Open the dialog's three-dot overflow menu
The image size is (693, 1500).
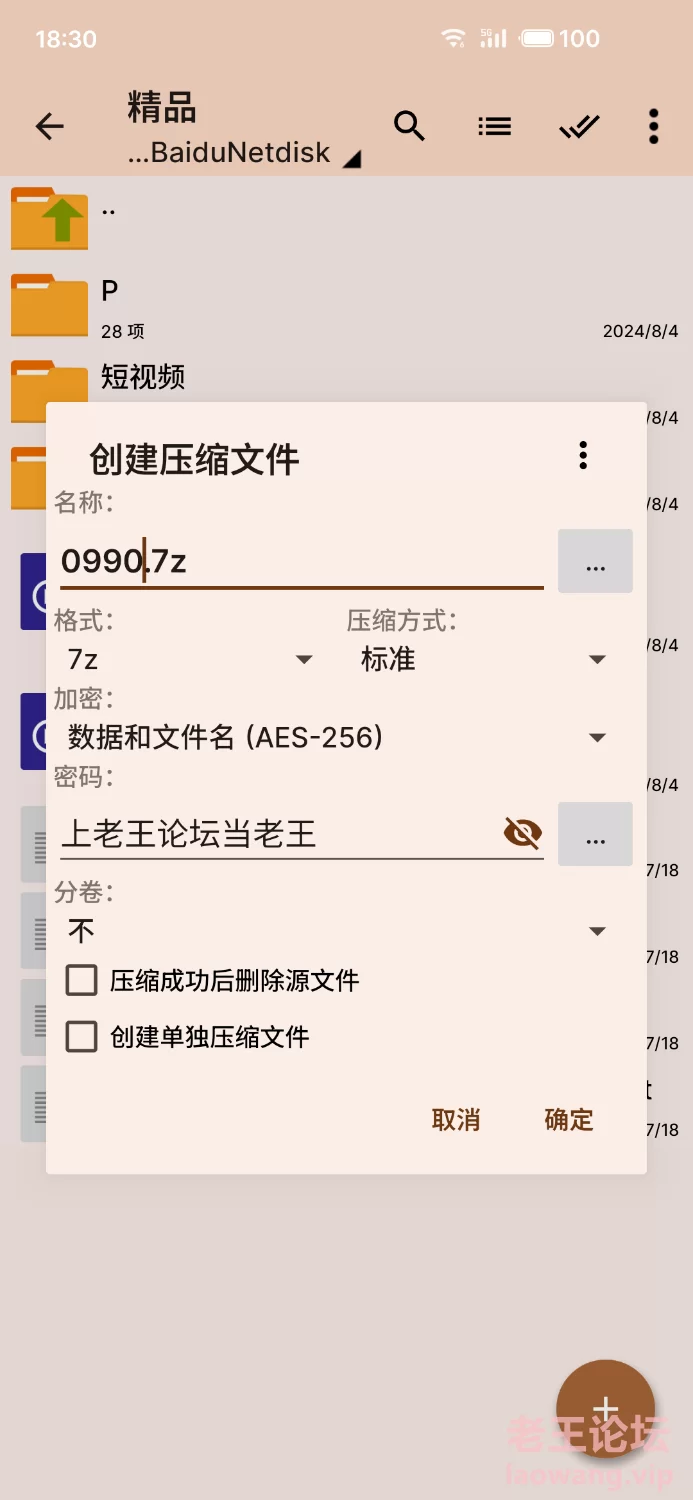[x=583, y=456]
